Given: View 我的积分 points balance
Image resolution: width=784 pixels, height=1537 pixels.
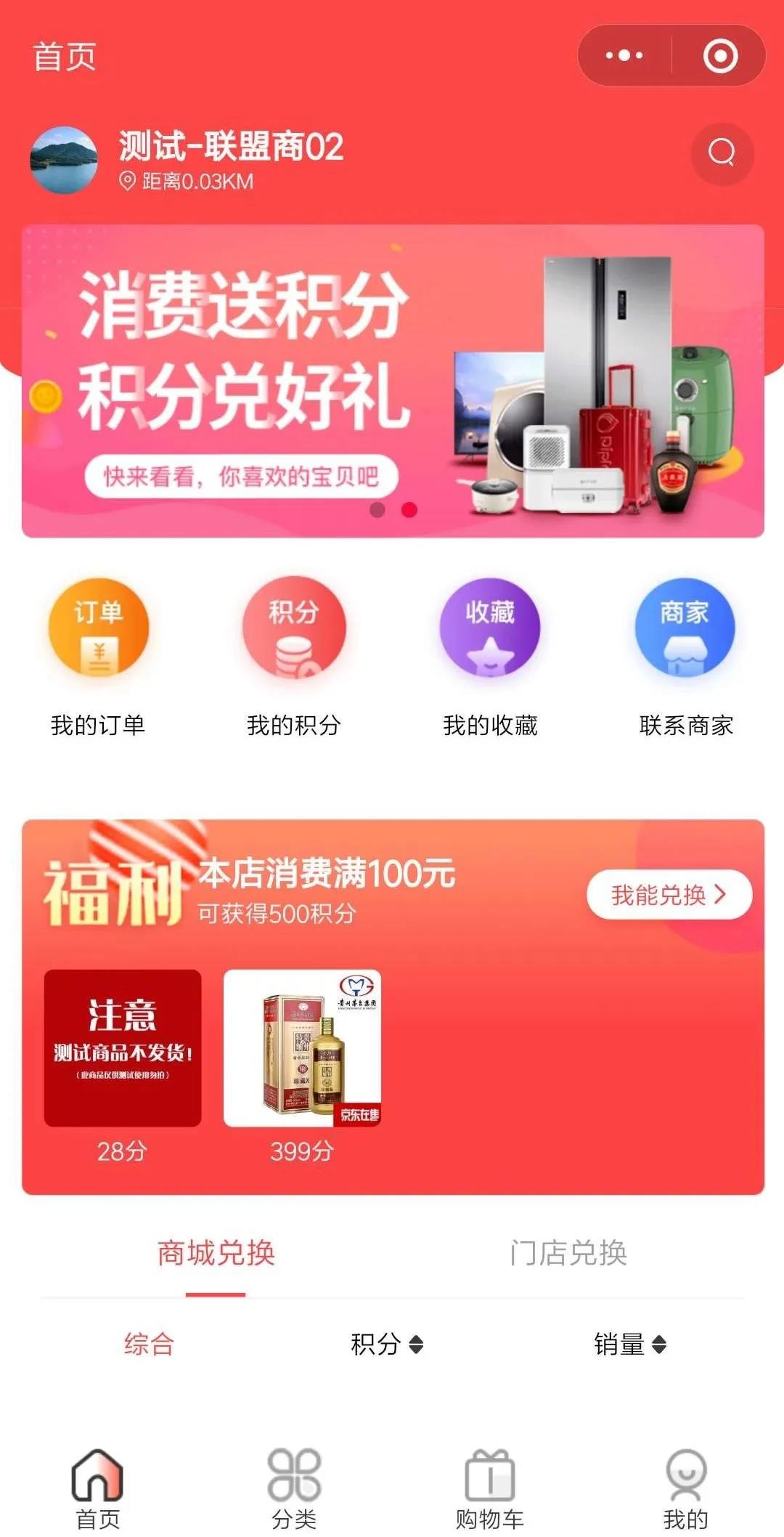Looking at the screenshot, I should [294, 657].
